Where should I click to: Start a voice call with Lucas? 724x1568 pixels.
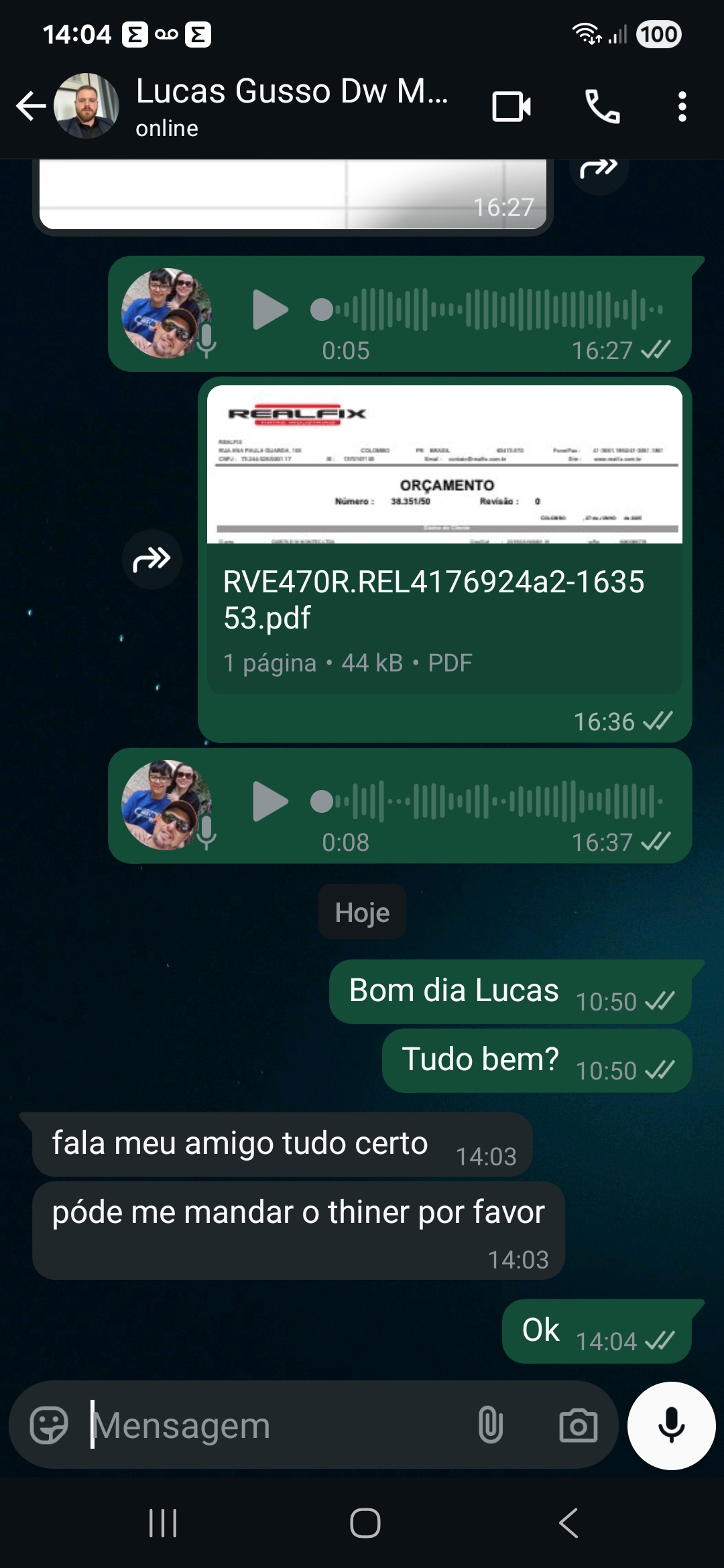(602, 106)
